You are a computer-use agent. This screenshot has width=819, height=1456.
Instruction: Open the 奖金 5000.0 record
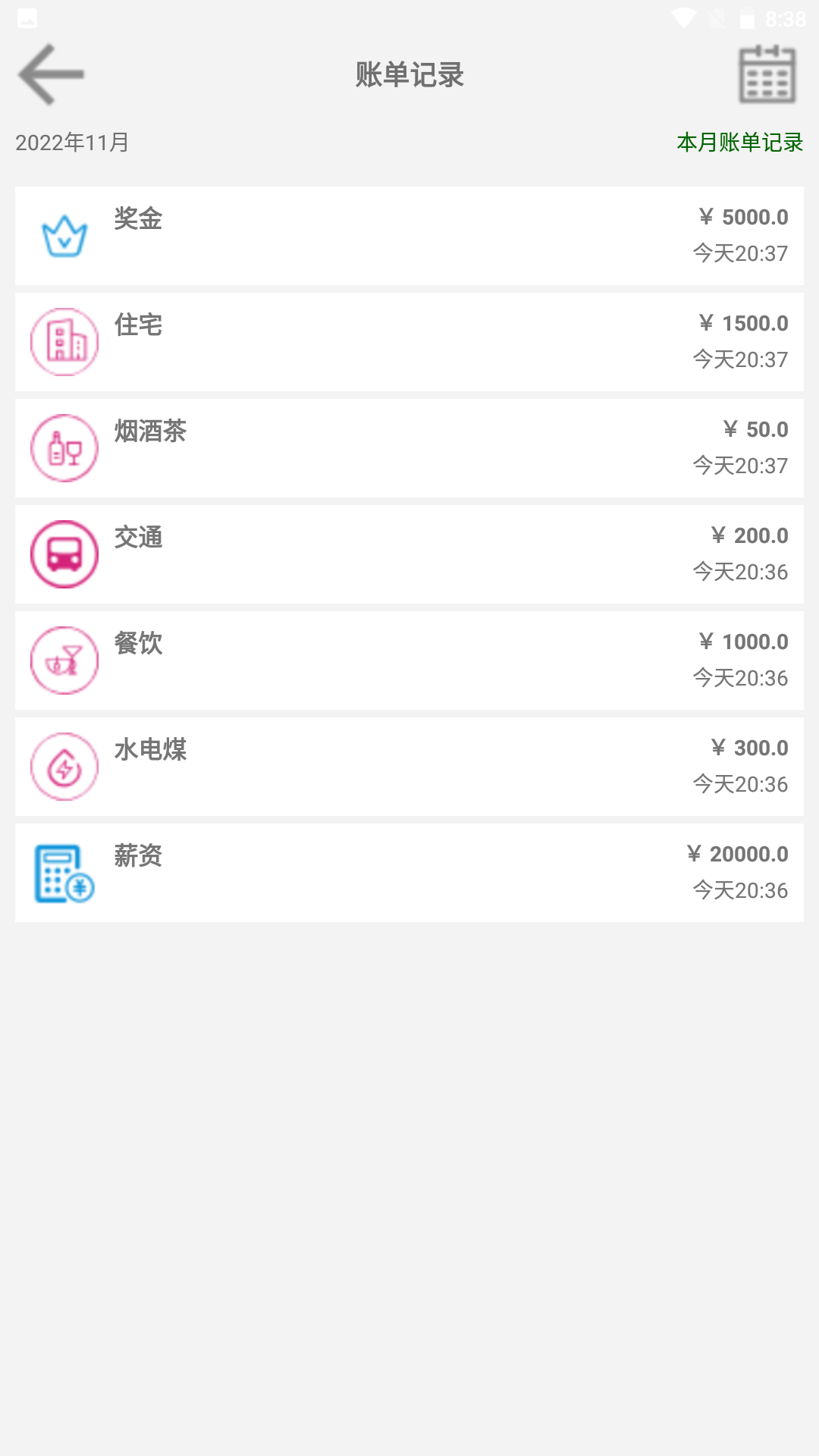pos(409,236)
